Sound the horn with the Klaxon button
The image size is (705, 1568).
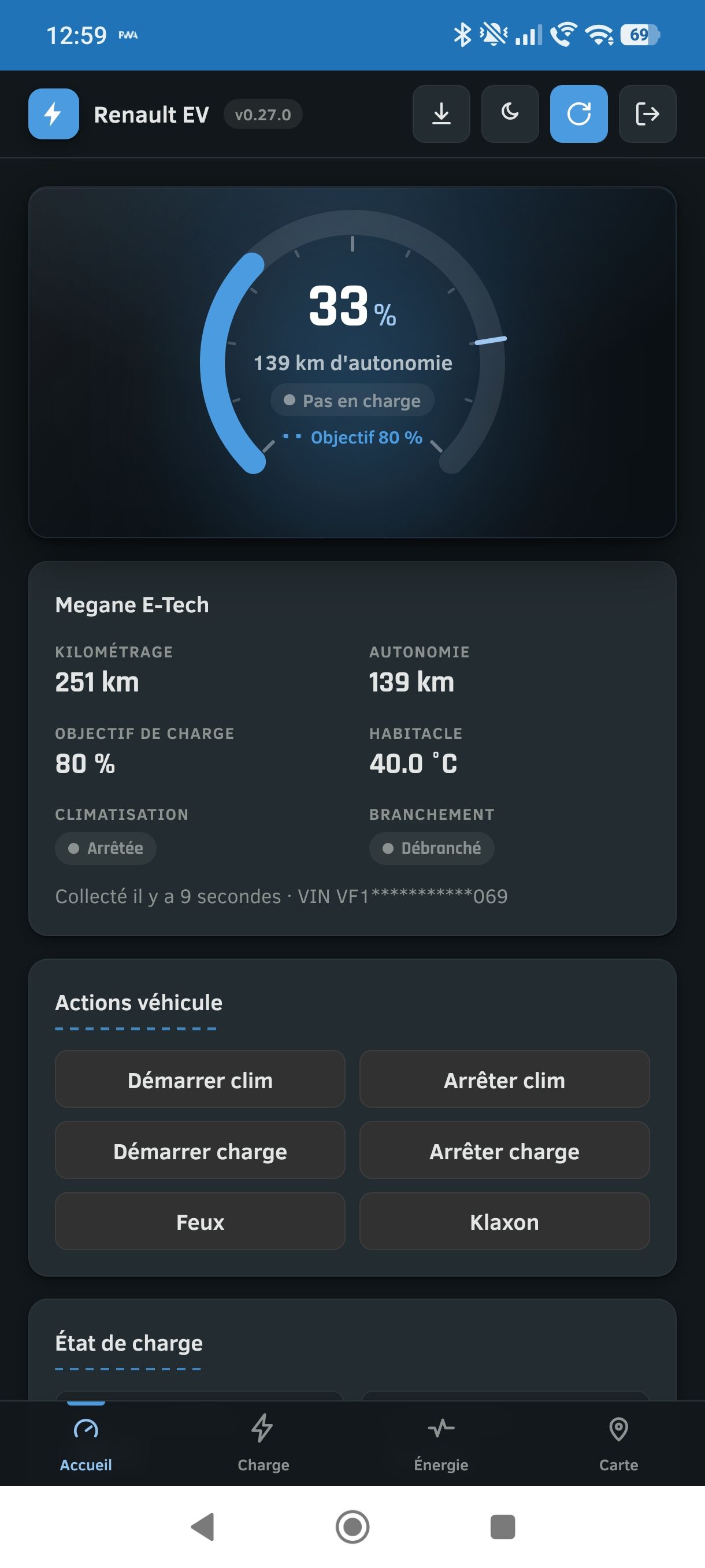coord(504,1221)
